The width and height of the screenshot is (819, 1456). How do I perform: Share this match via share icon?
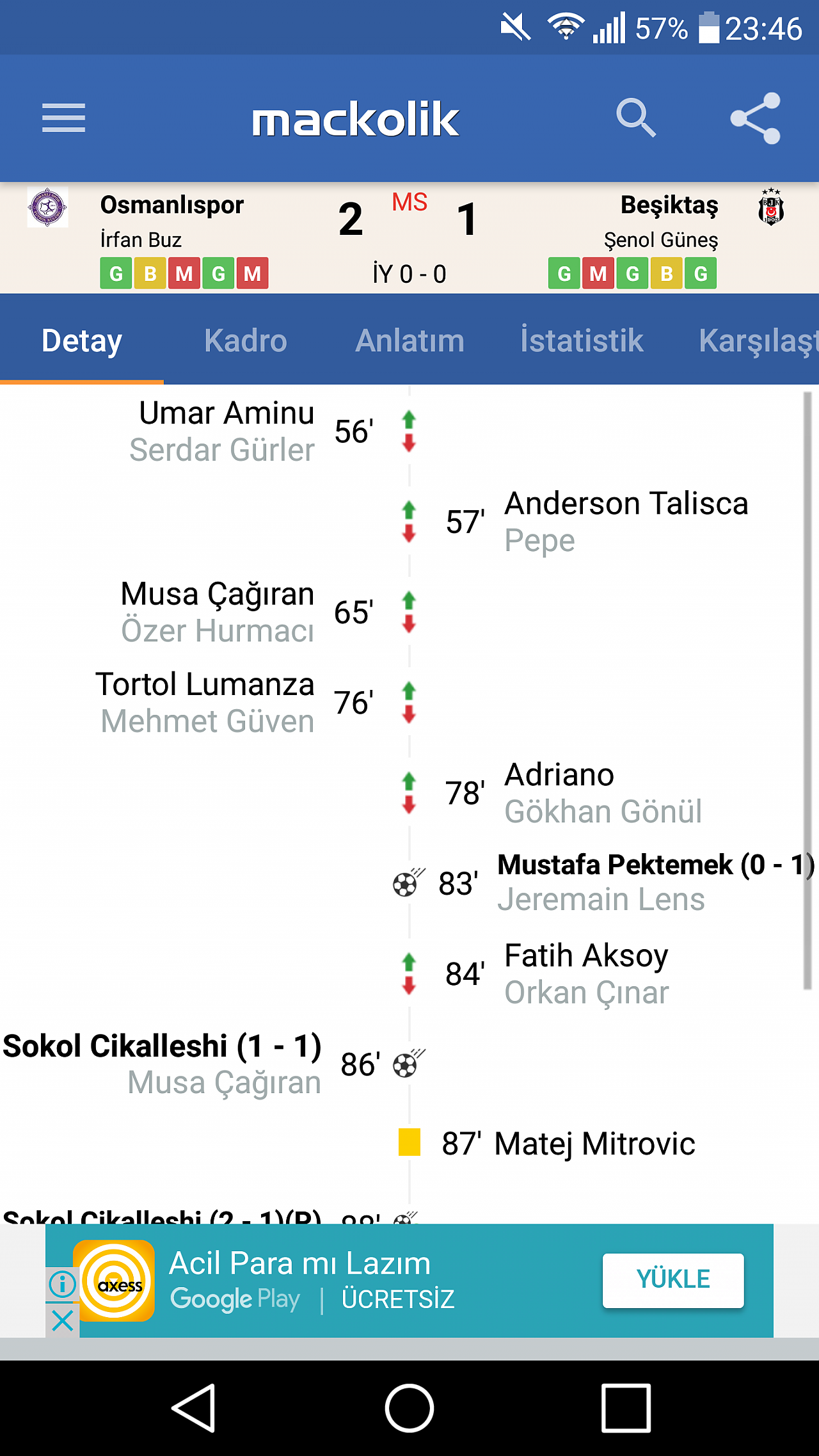pos(756,118)
